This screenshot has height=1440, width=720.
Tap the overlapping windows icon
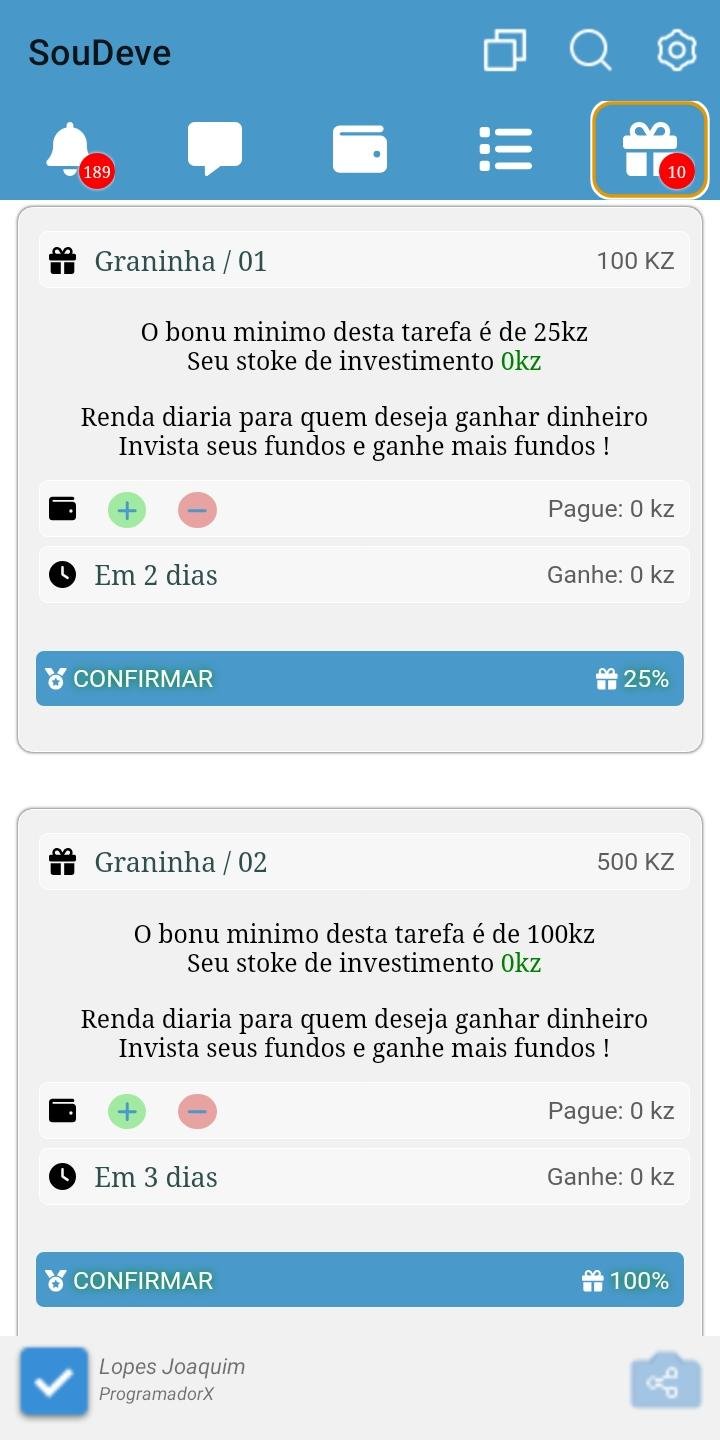tap(505, 50)
